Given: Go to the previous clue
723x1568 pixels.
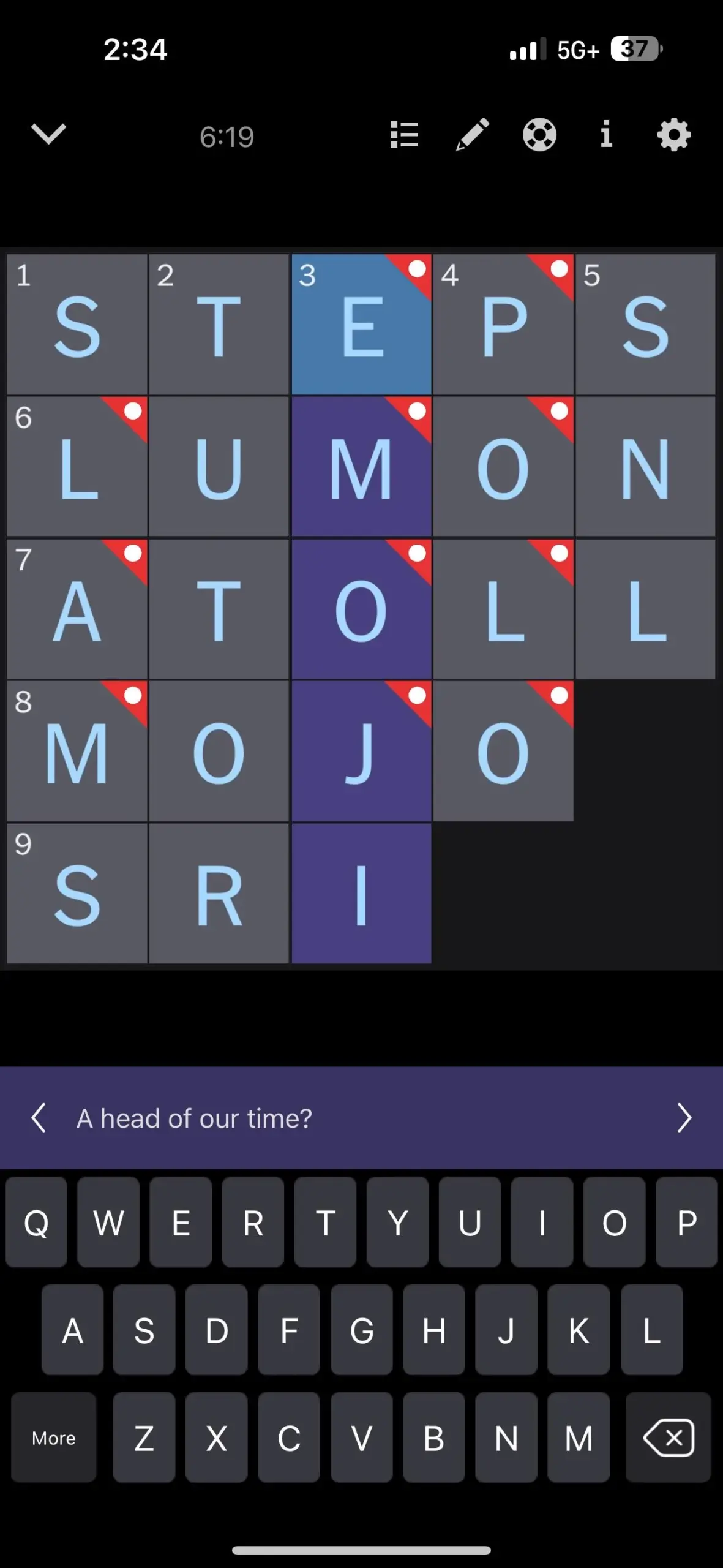Looking at the screenshot, I should click(x=39, y=1118).
